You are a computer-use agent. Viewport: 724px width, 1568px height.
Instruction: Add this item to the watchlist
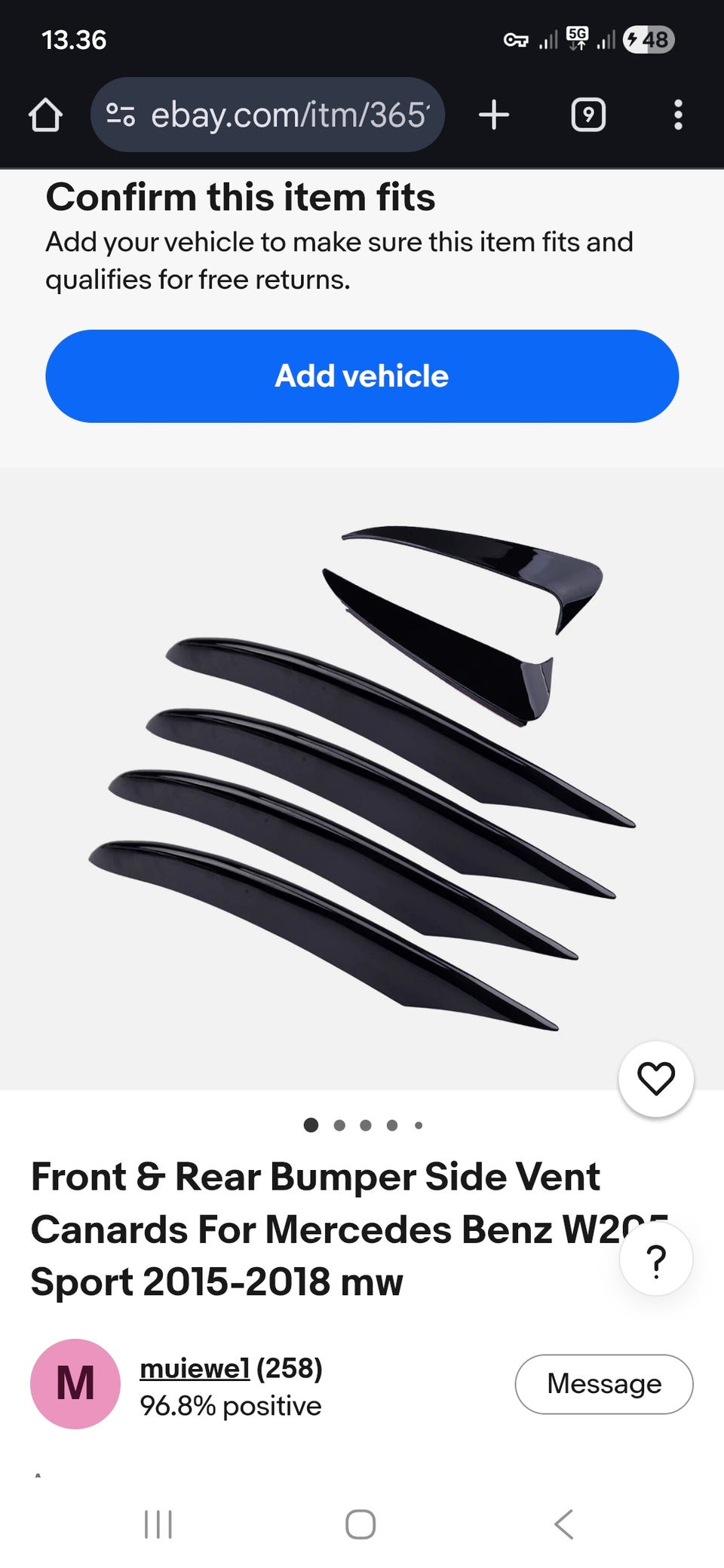click(x=655, y=1079)
